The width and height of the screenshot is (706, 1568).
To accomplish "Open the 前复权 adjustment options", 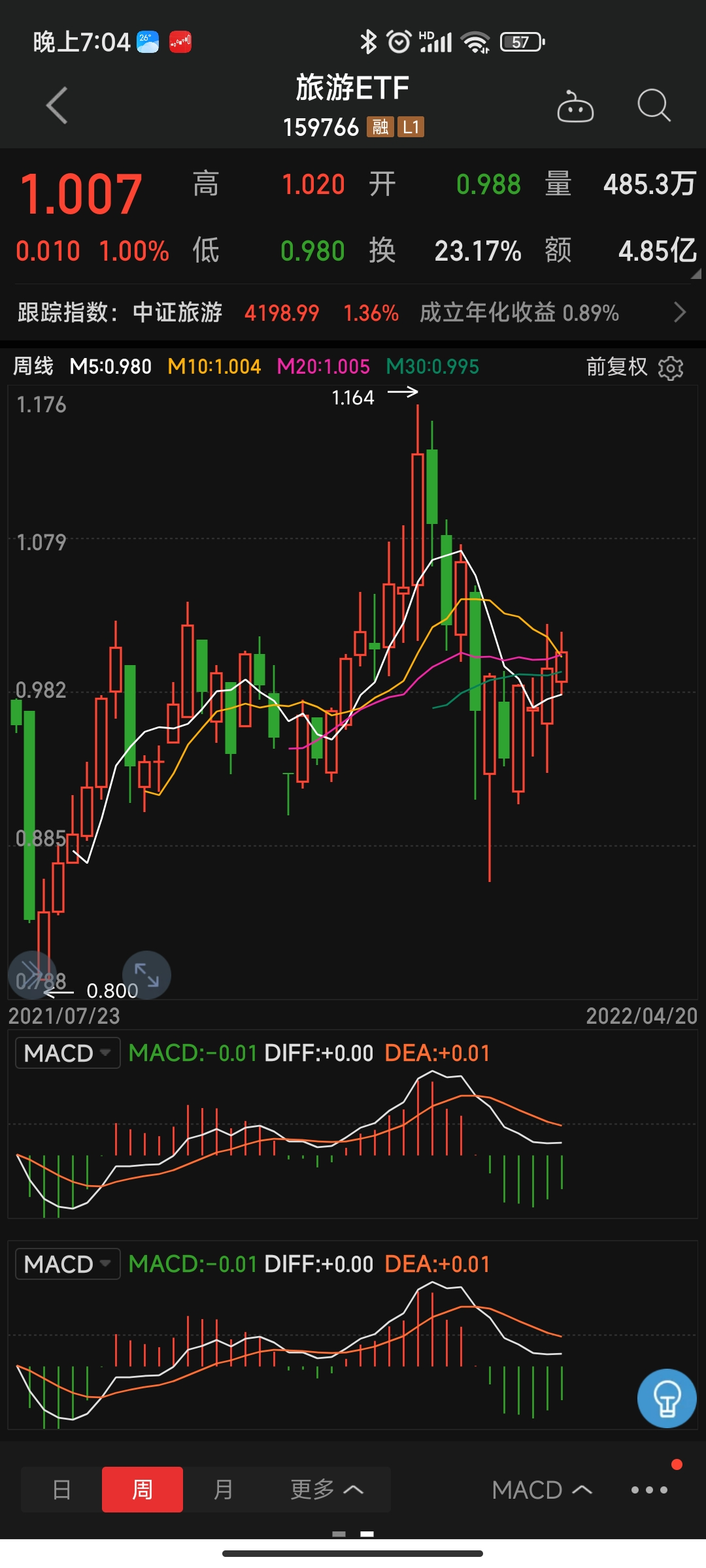I will pyautogui.click(x=616, y=367).
